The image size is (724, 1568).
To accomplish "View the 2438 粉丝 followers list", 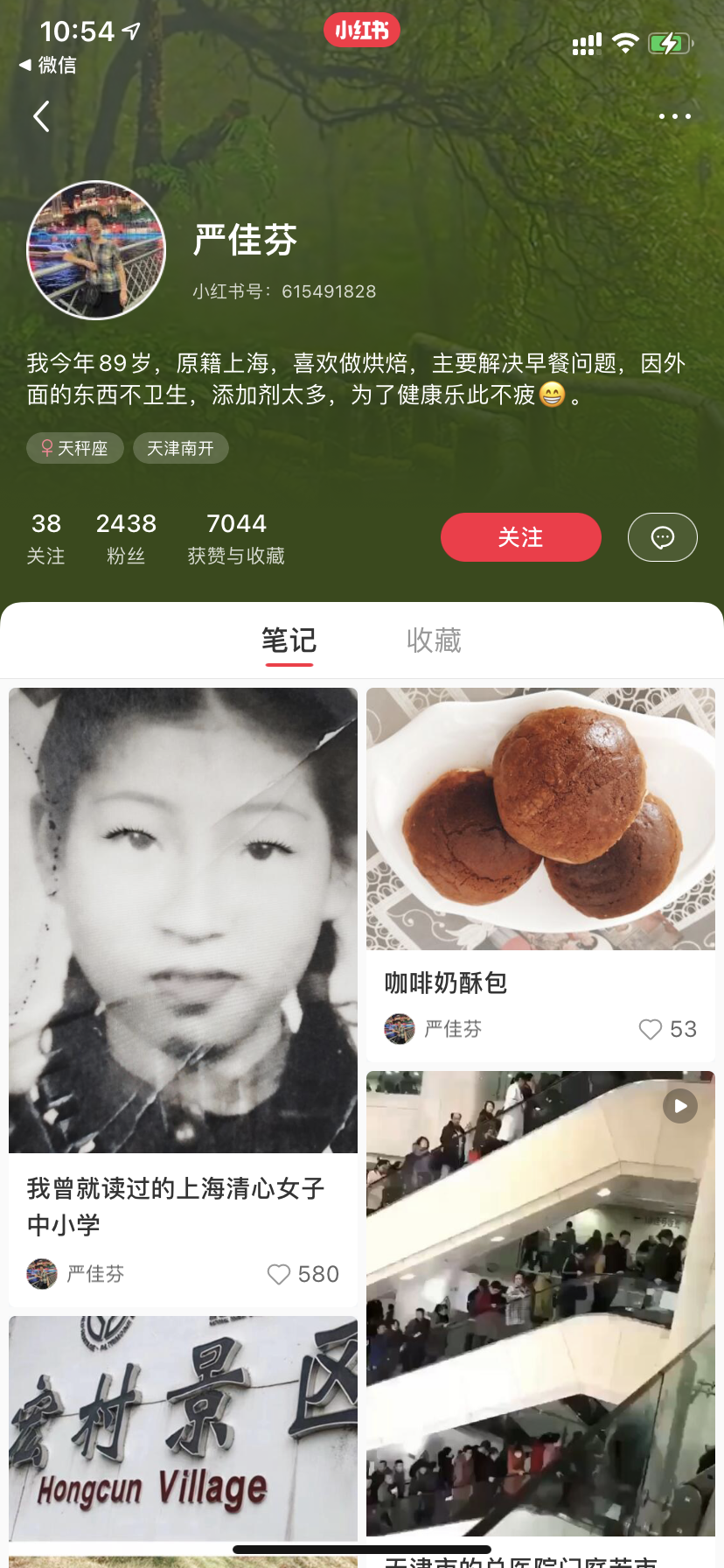I will tap(126, 537).
